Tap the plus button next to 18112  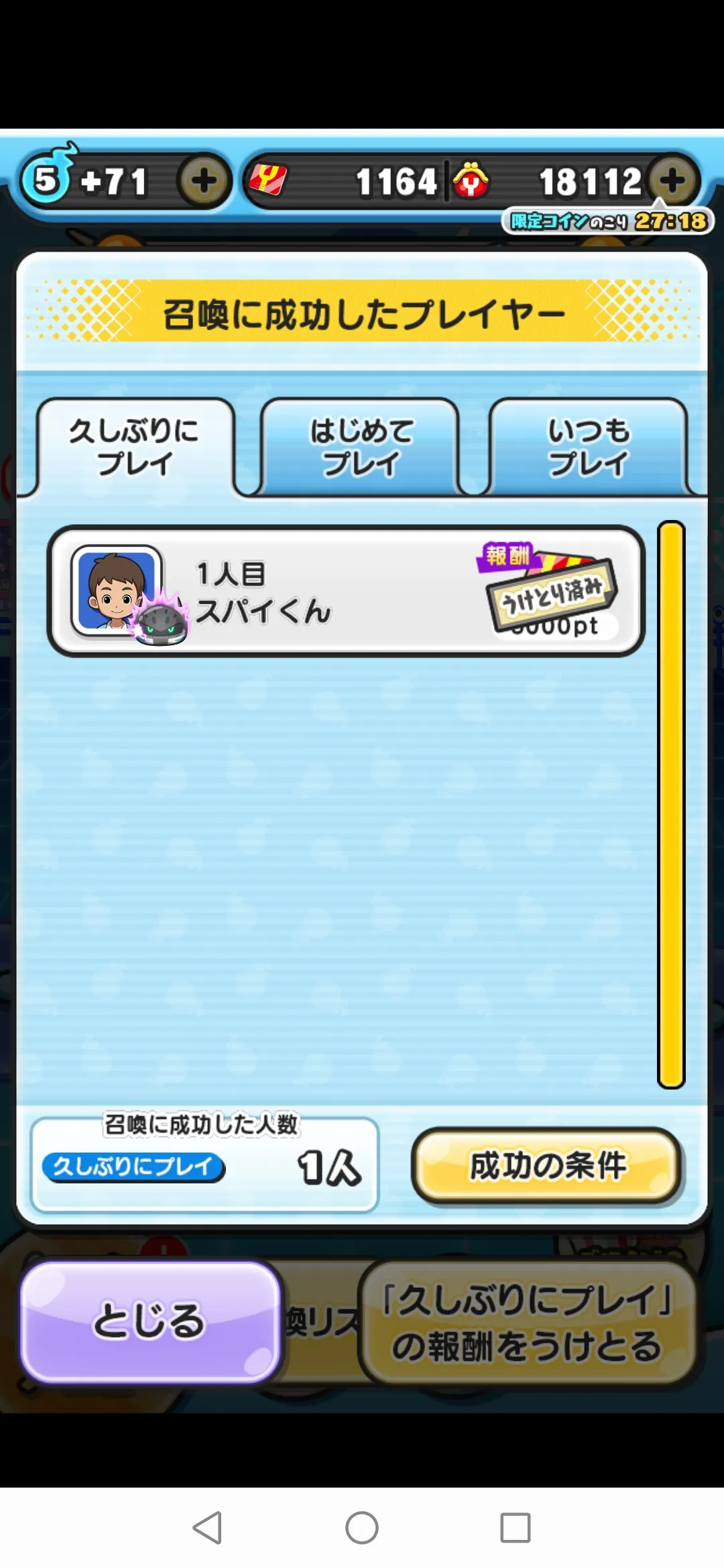pos(672,180)
